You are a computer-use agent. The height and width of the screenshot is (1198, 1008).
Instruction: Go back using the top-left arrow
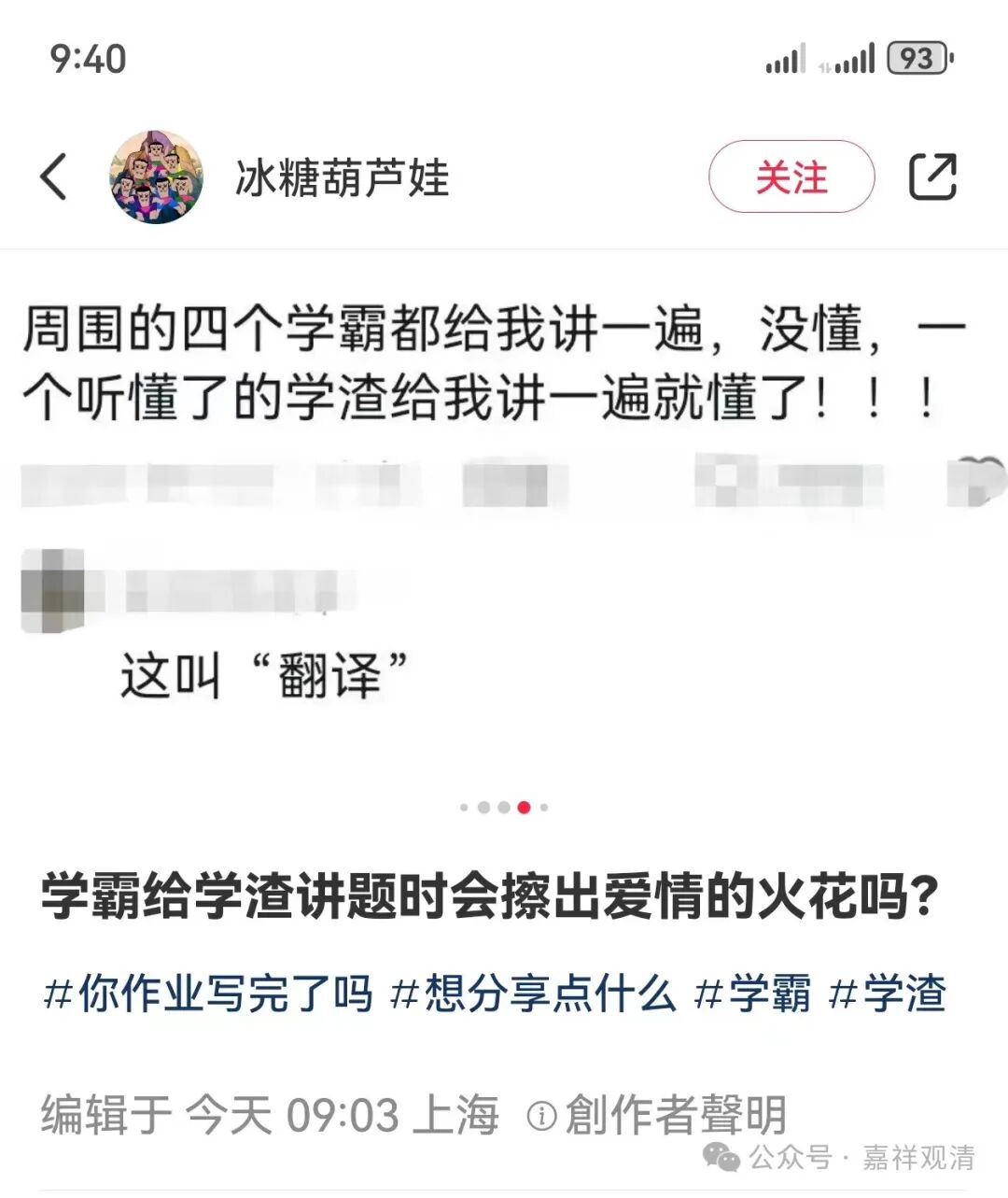(x=54, y=176)
